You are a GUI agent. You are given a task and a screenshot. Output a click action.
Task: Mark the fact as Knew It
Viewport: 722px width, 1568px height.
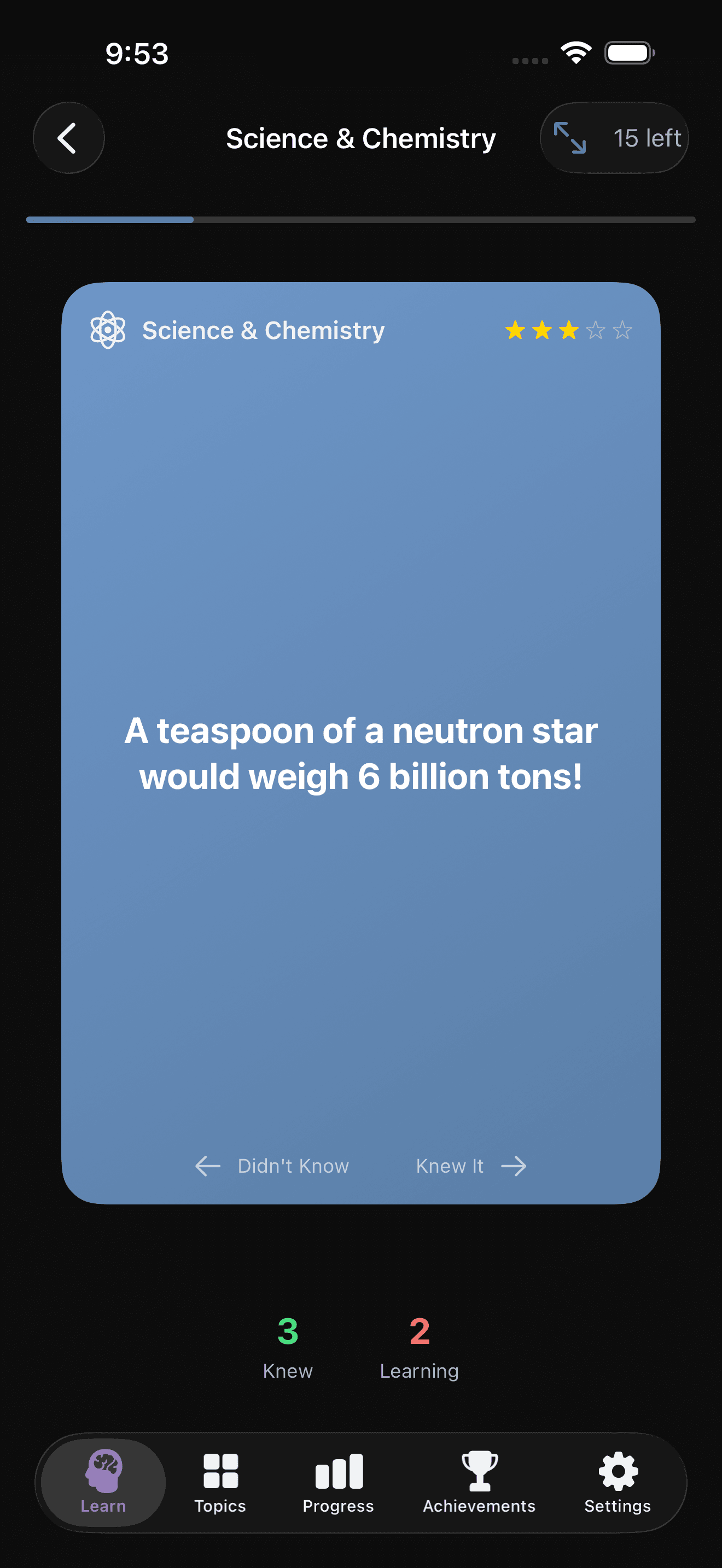[470, 1166]
